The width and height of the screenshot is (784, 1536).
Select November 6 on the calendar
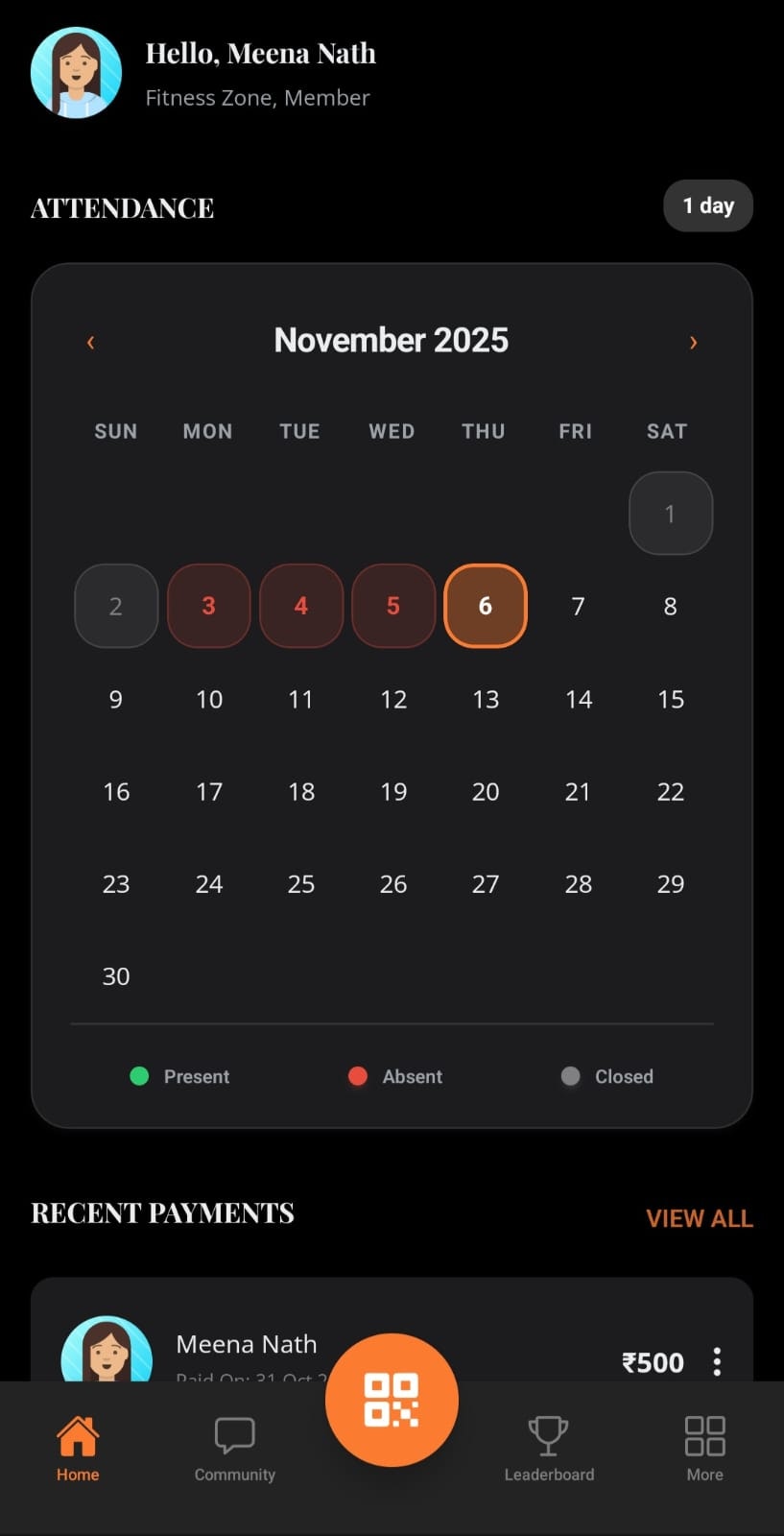click(x=485, y=606)
